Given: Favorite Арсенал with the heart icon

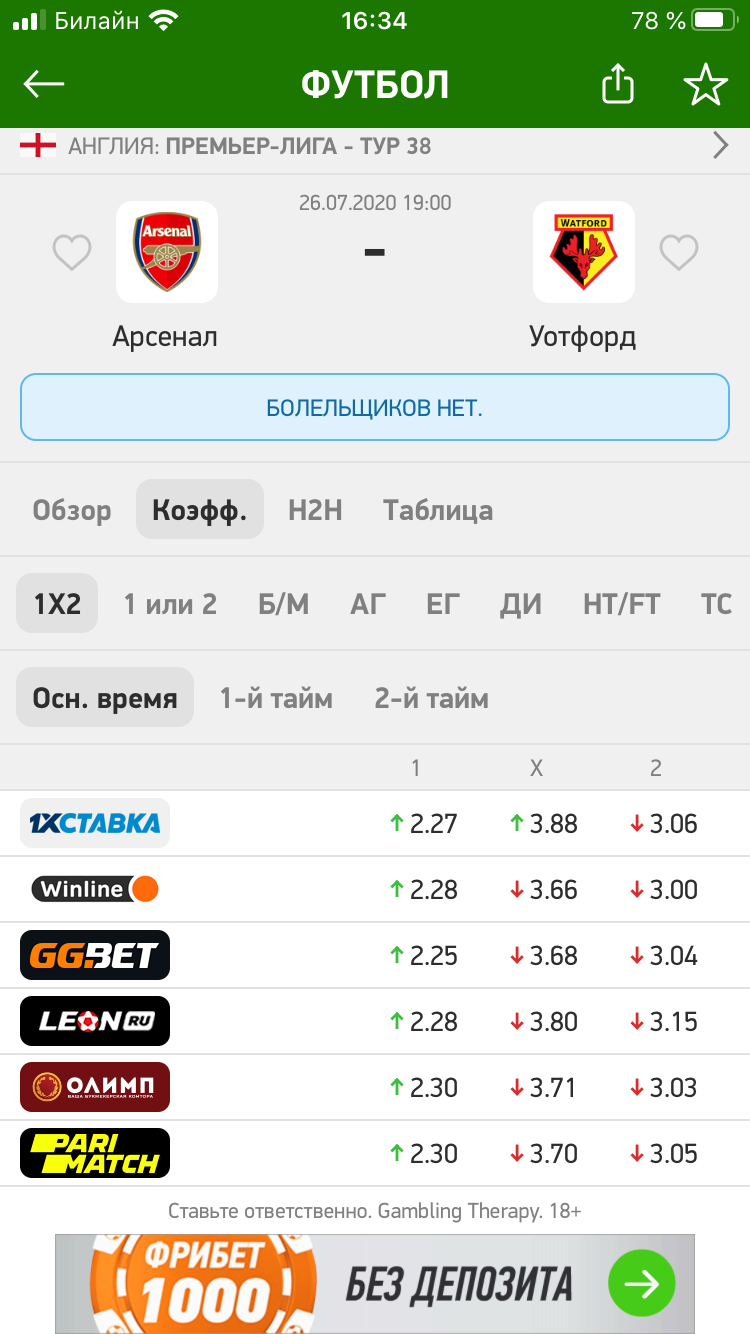Looking at the screenshot, I should click(72, 252).
